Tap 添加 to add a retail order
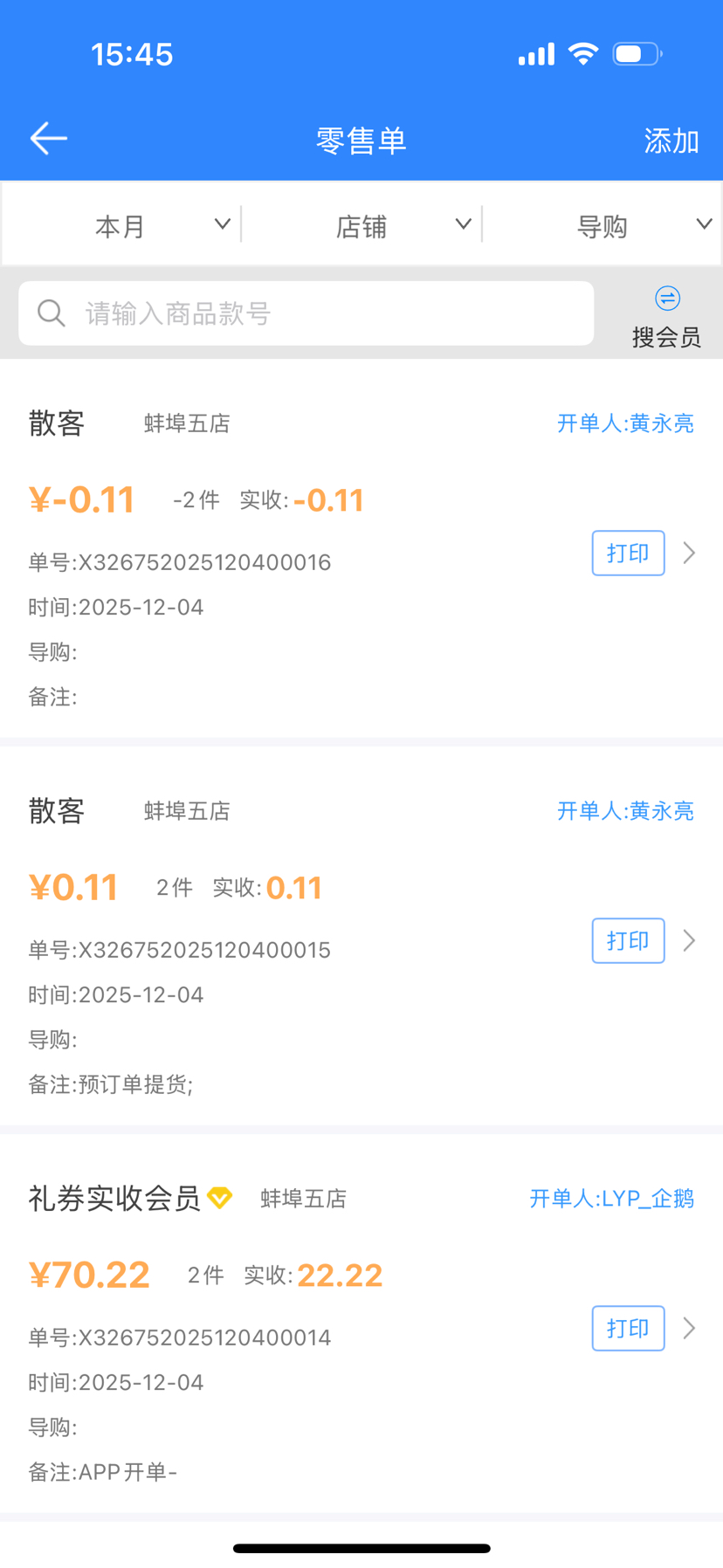The height and width of the screenshot is (1568, 723). pos(671,141)
